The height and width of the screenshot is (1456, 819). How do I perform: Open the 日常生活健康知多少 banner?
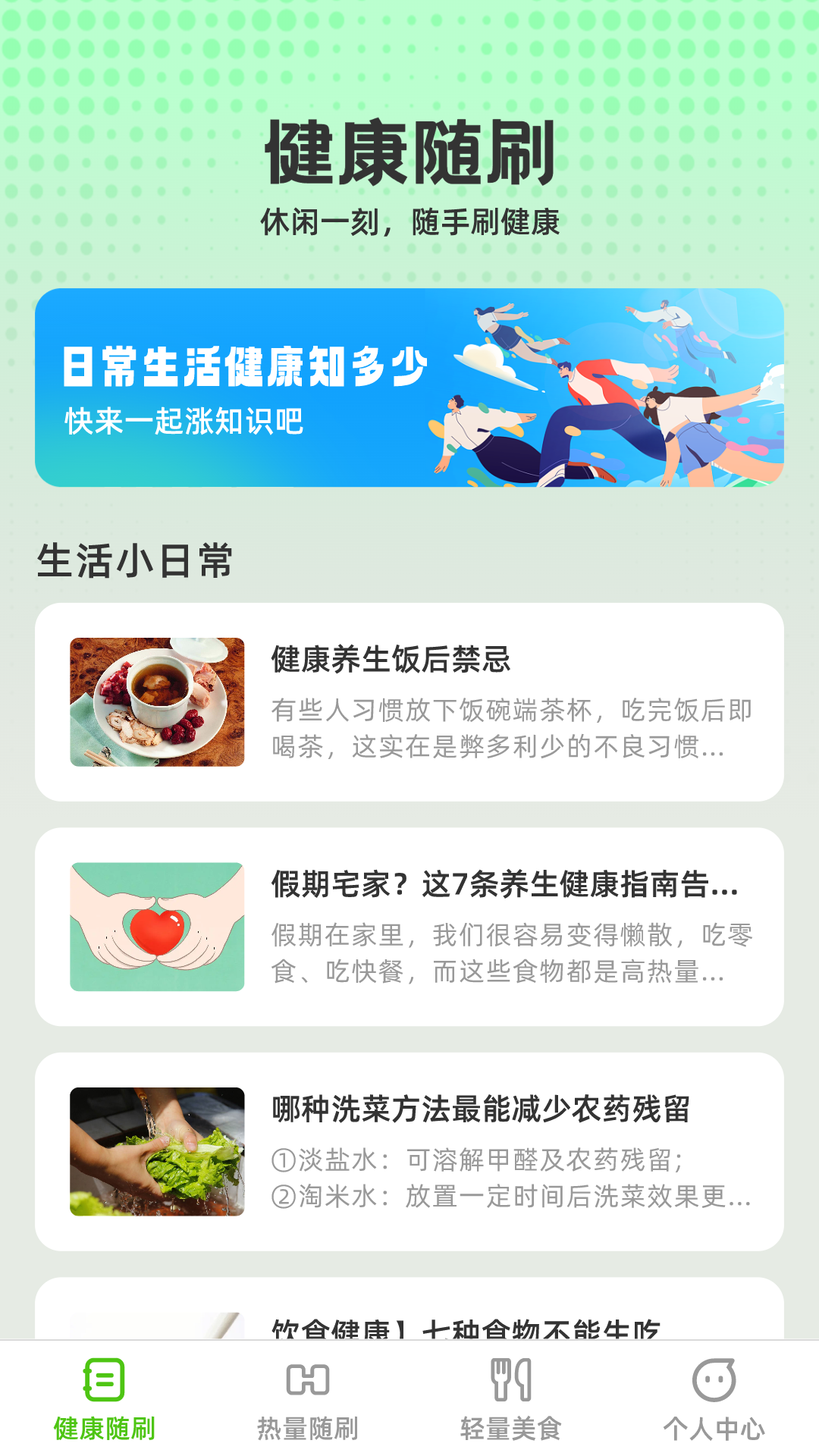tap(409, 388)
